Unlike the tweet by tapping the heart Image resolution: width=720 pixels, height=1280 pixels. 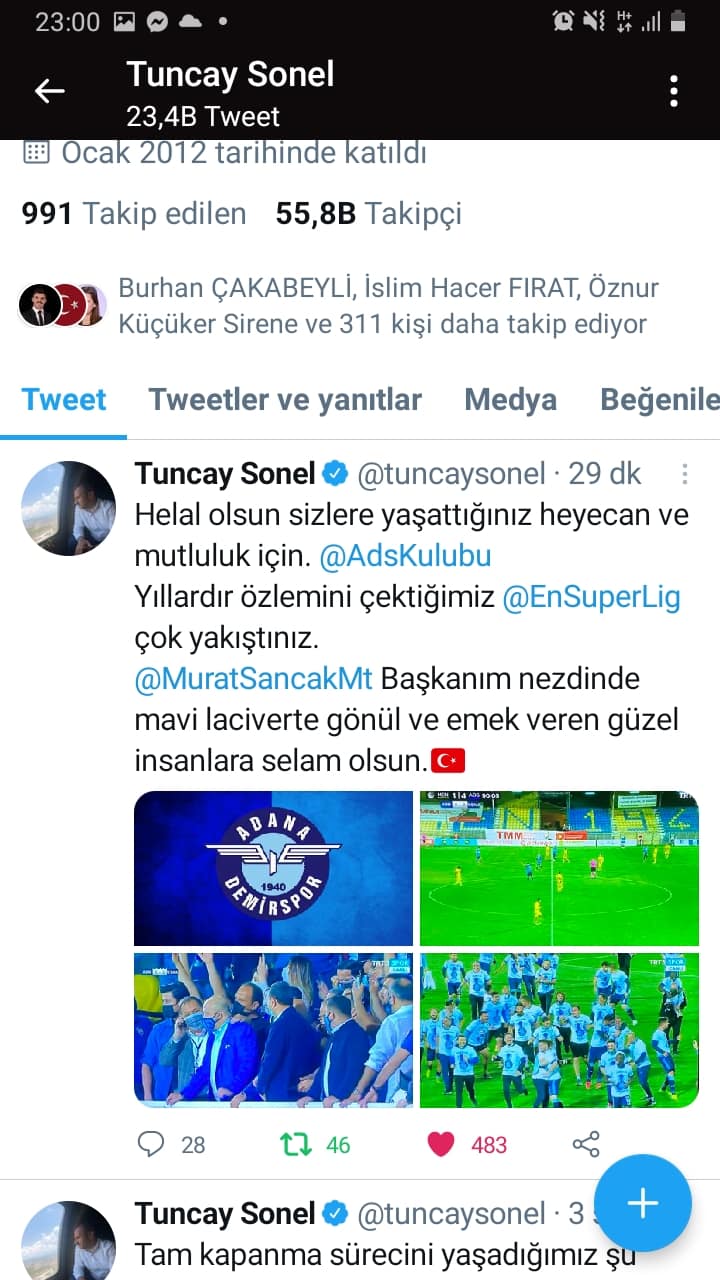click(x=440, y=1144)
